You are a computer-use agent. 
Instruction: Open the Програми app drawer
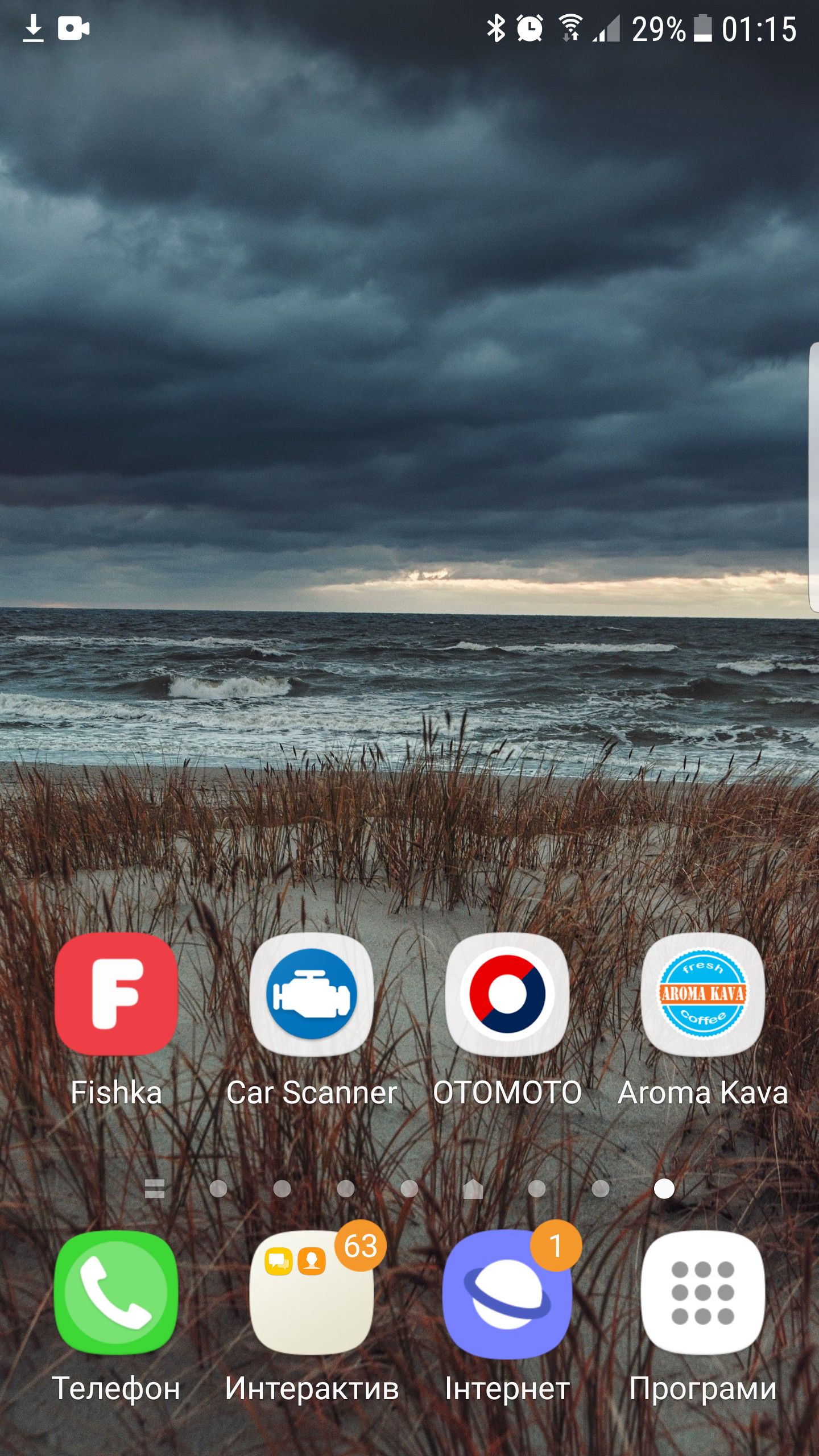702,1292
